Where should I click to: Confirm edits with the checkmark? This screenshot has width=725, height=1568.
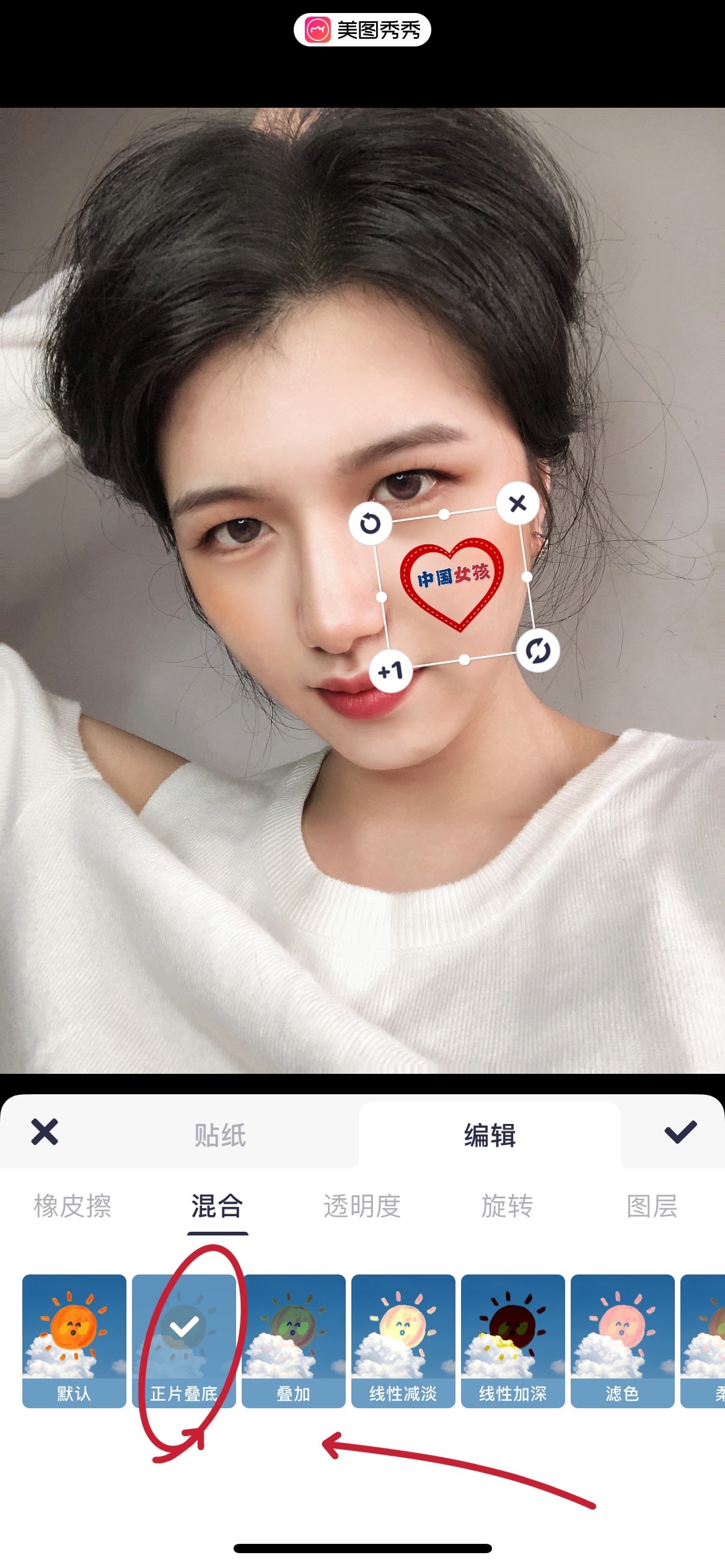click(680, 1133)
